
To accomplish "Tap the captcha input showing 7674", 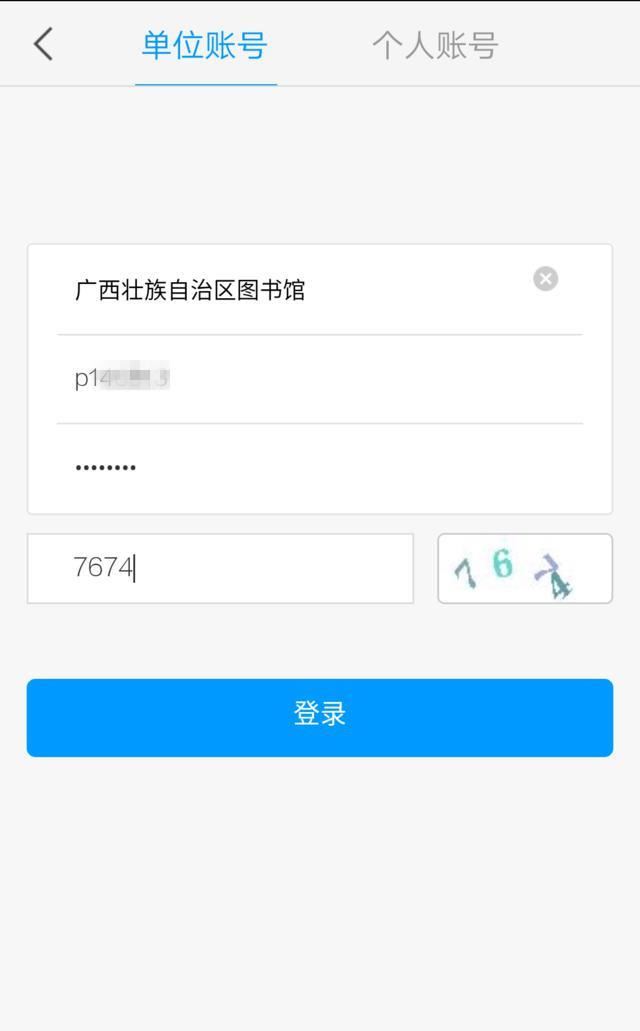I will pos(220,568).
